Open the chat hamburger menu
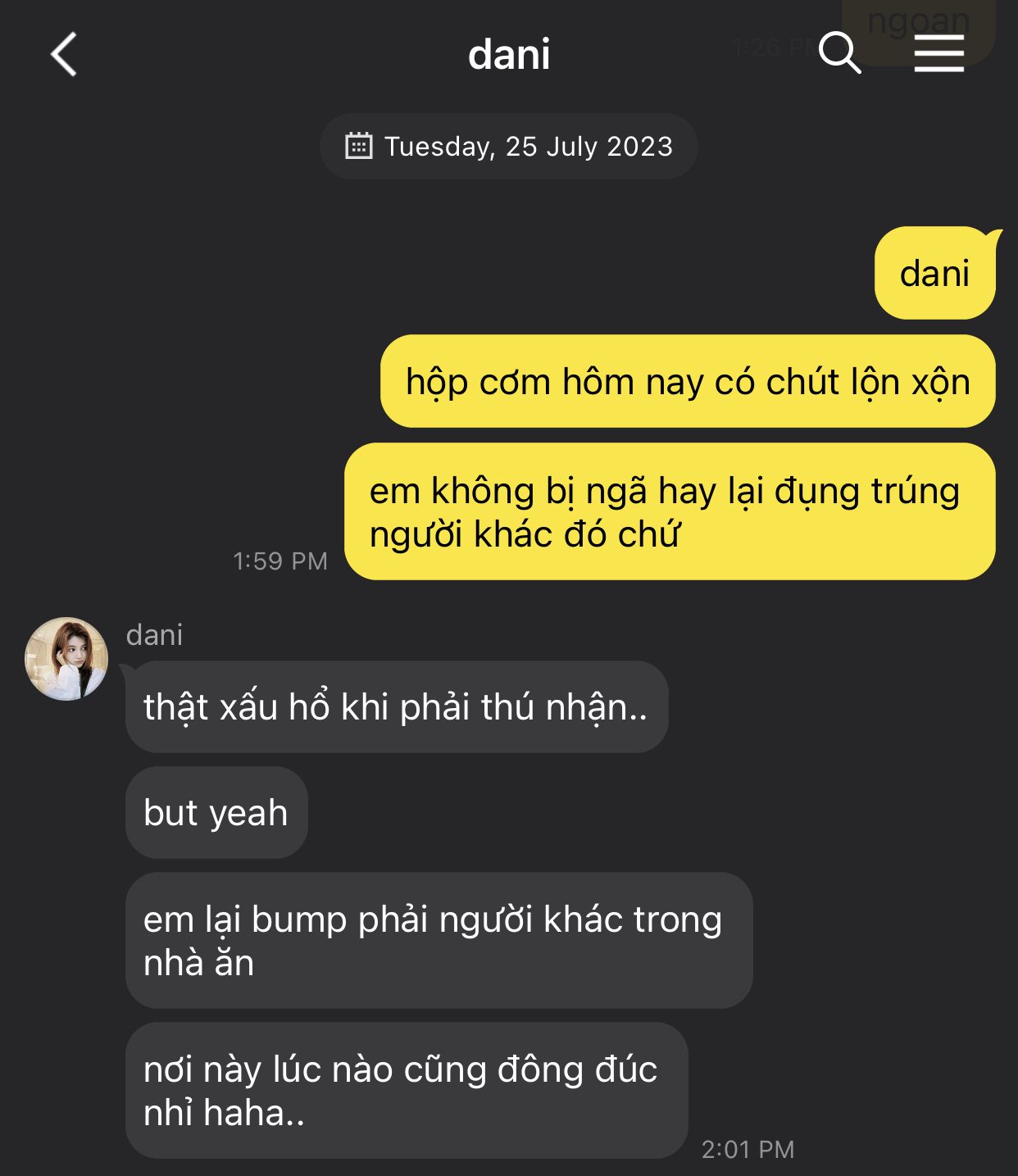 (x=938, y=54)
